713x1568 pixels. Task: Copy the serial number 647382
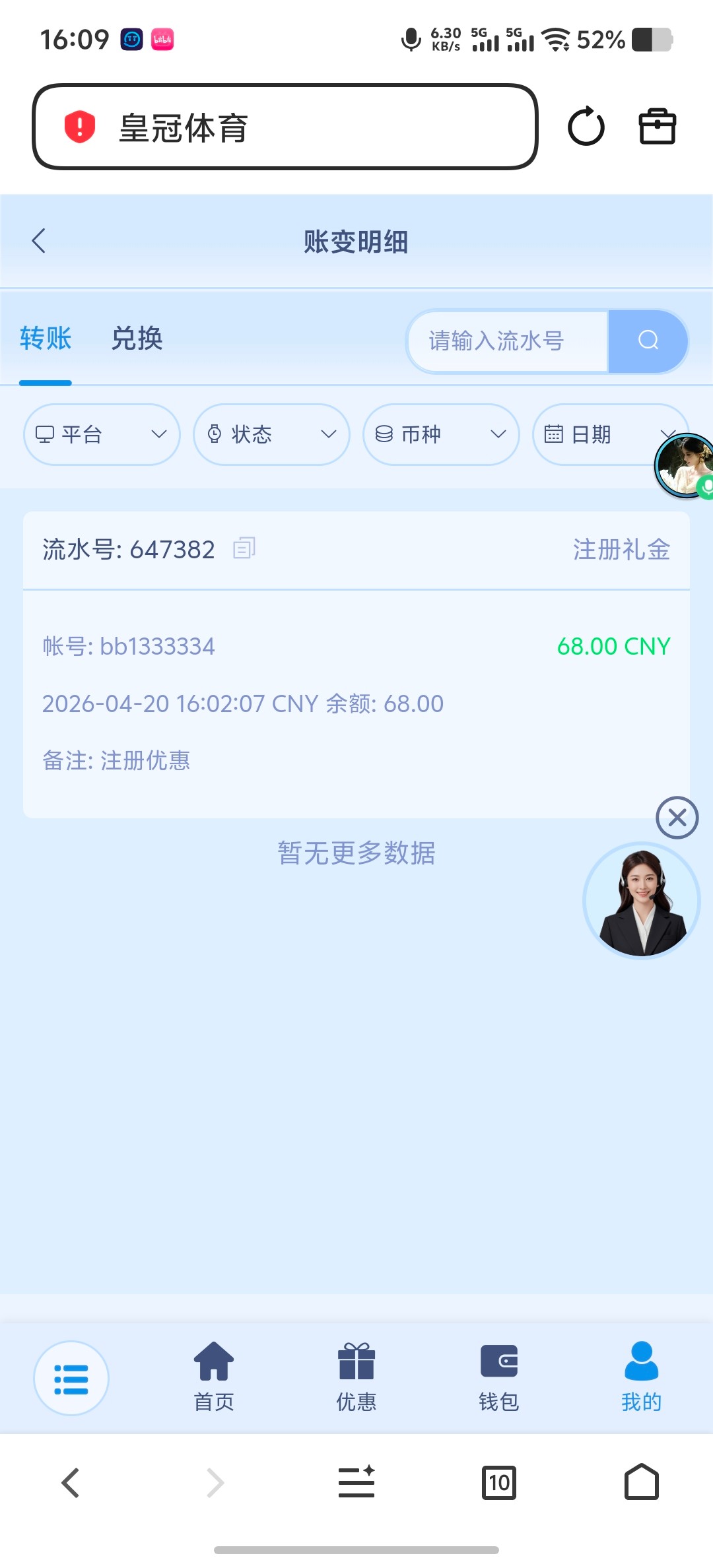(x=244, y=548)
